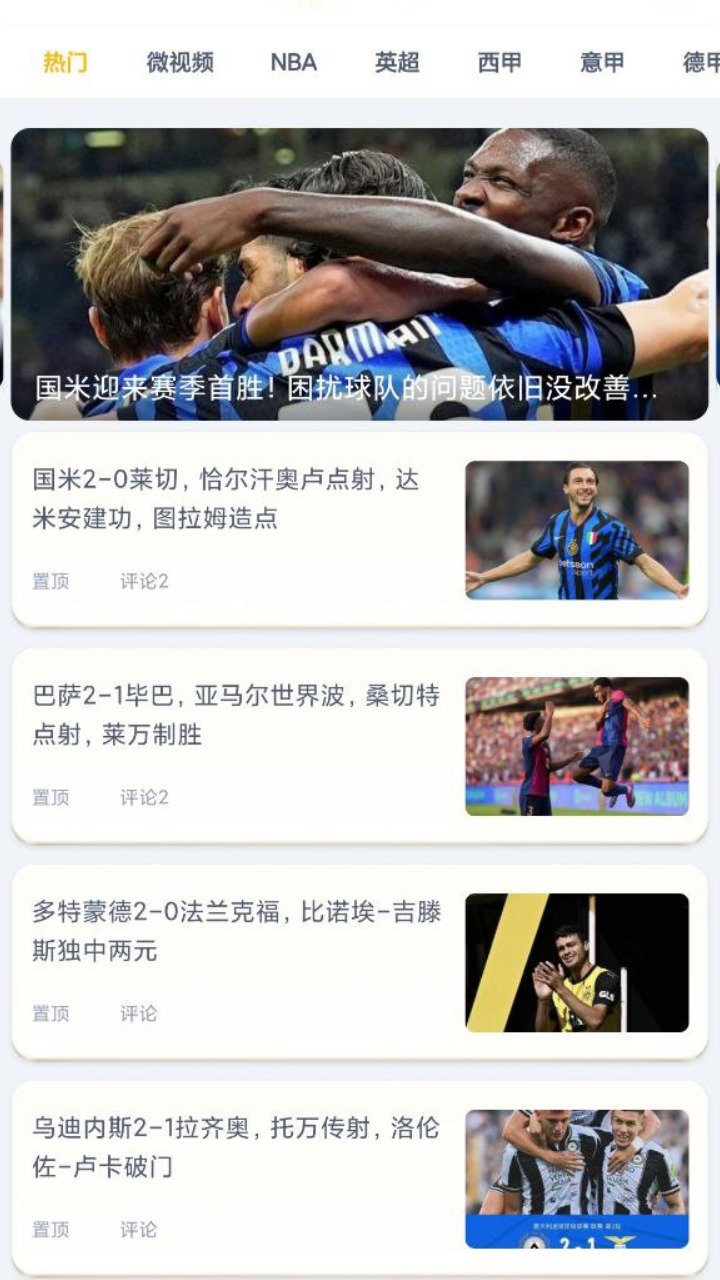Screen dimensions: 720x1280
Task: Show 评论 for the 乌迪内斯2-1拉齐奥 article
Action: (x=138, y=1229)
